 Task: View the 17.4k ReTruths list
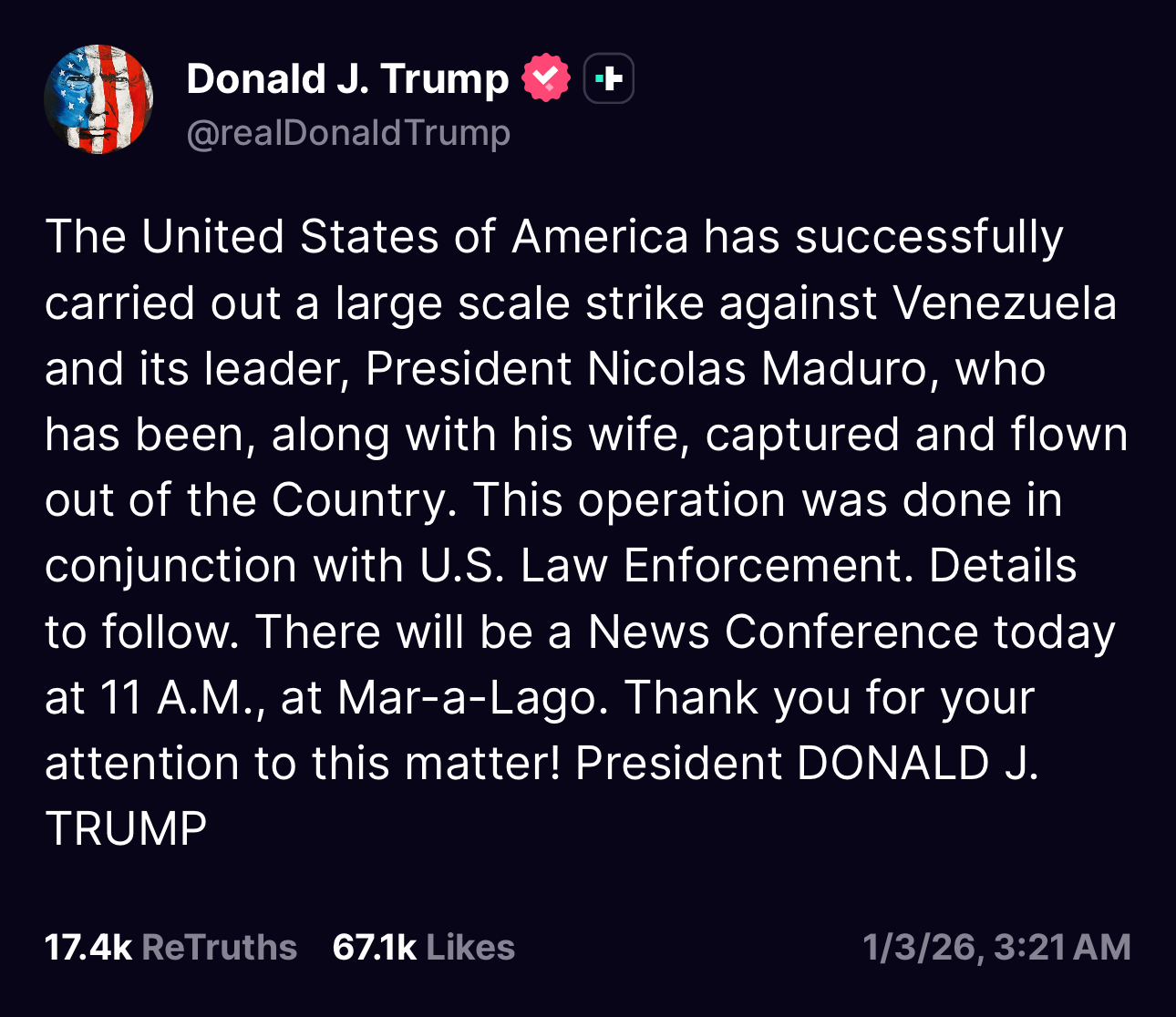tap(170, 947)
